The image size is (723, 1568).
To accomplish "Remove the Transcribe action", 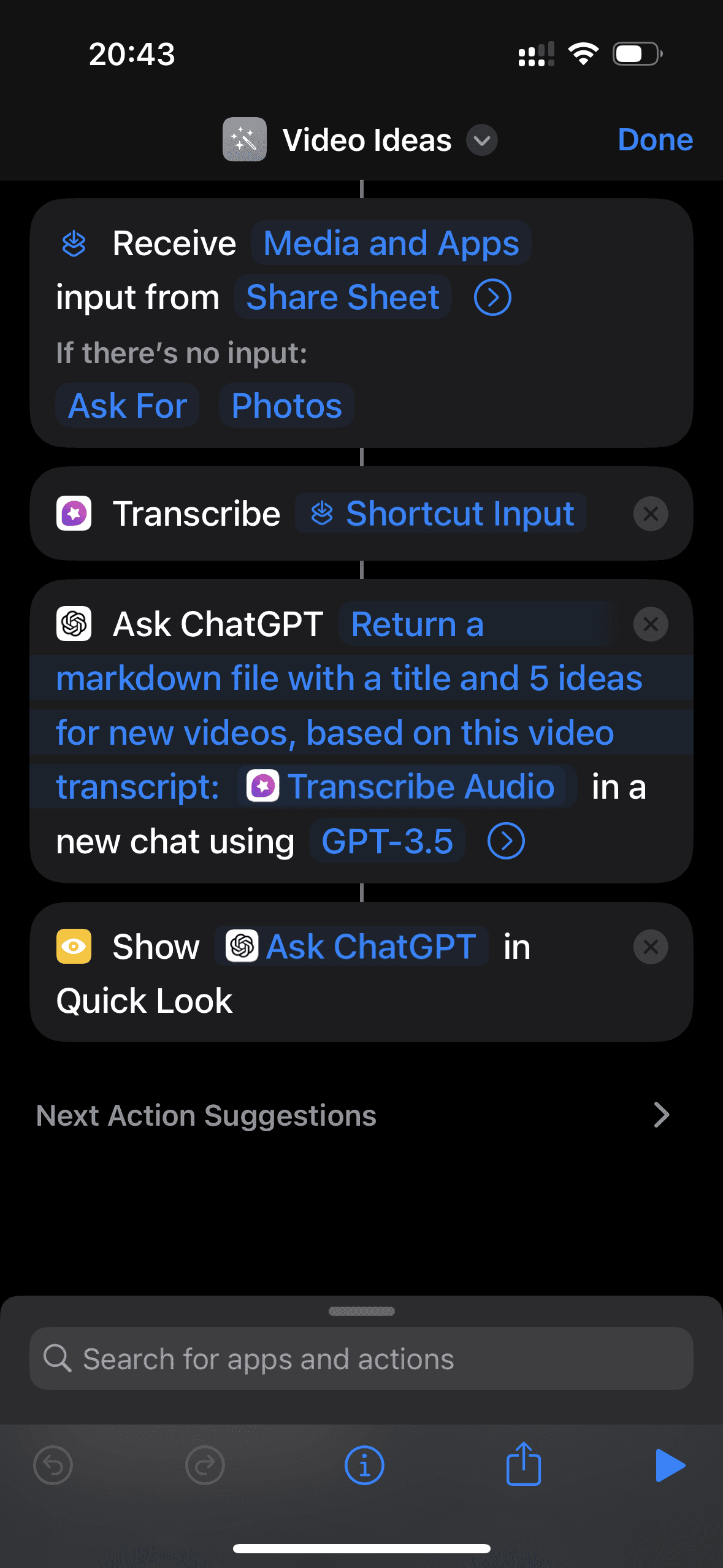I will [x=650, y=513].
